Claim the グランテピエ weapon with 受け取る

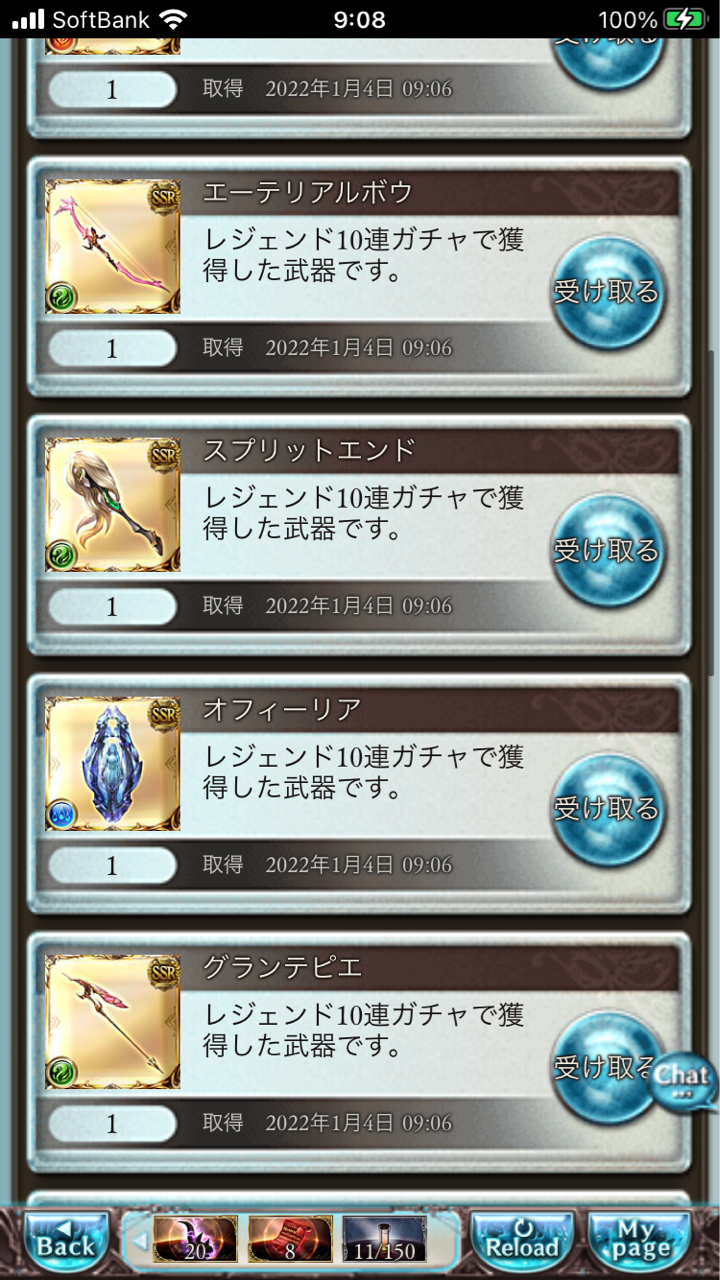(600, 1067)
